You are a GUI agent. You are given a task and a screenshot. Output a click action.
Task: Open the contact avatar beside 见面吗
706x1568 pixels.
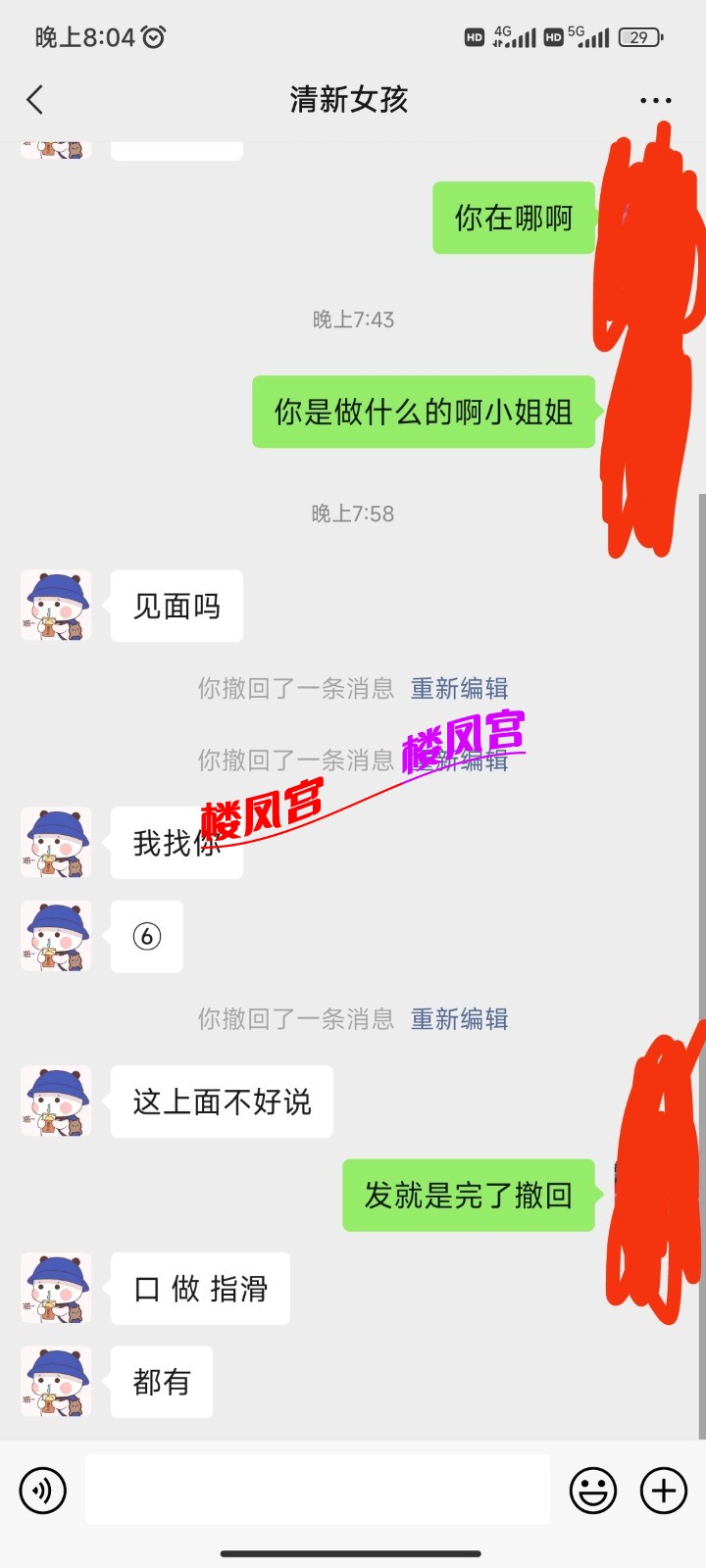coord(56,606)
